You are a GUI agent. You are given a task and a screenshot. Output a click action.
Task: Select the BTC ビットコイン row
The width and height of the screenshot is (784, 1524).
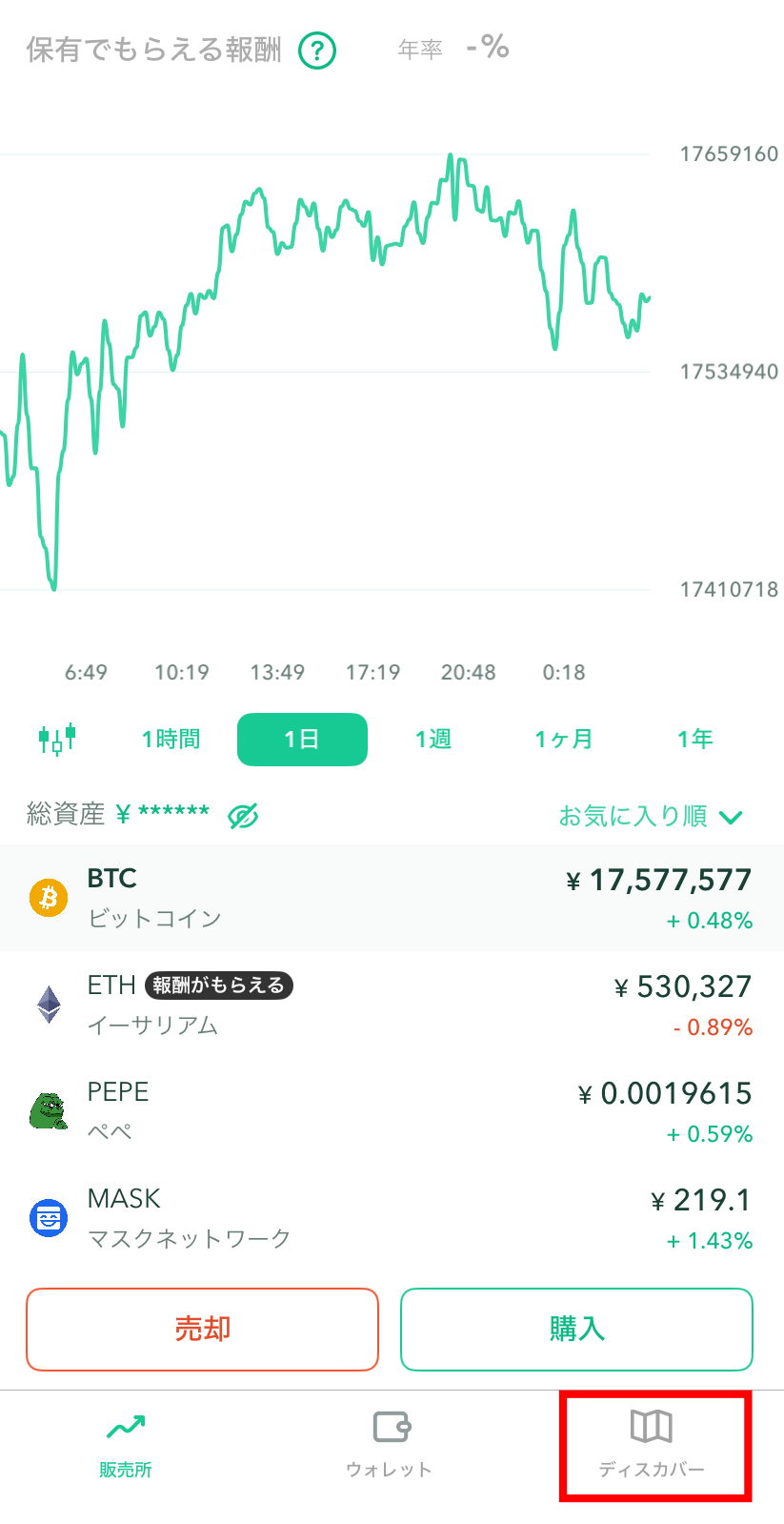coord(392,898)
